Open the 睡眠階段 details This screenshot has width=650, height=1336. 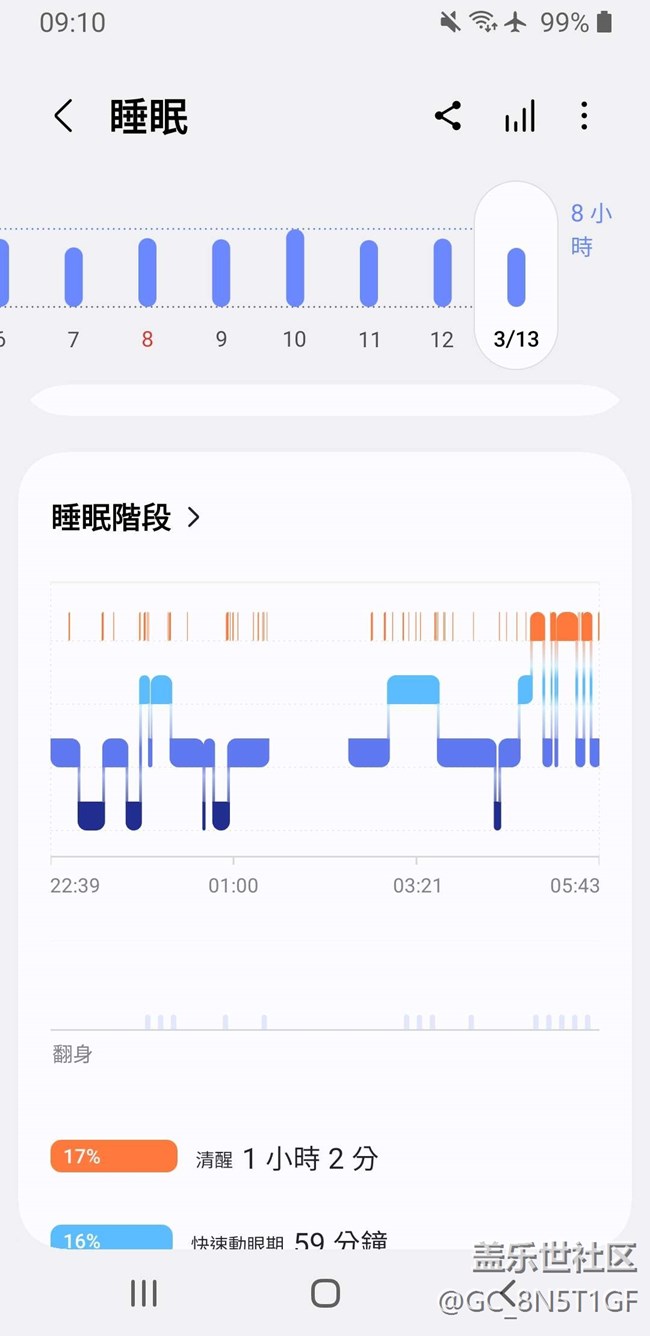click(x=126, y=517)
